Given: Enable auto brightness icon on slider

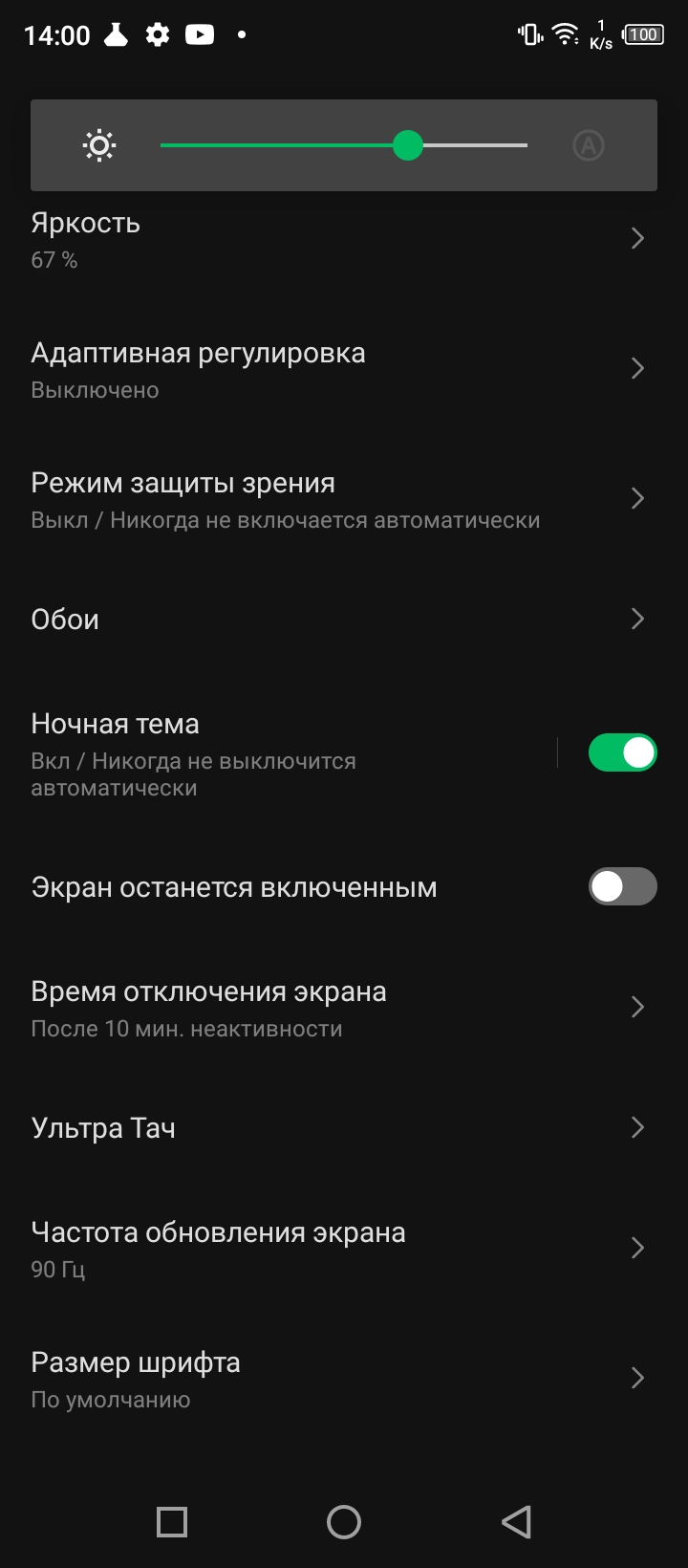Looking at the screenshot, I should click(x=589, y=145).
